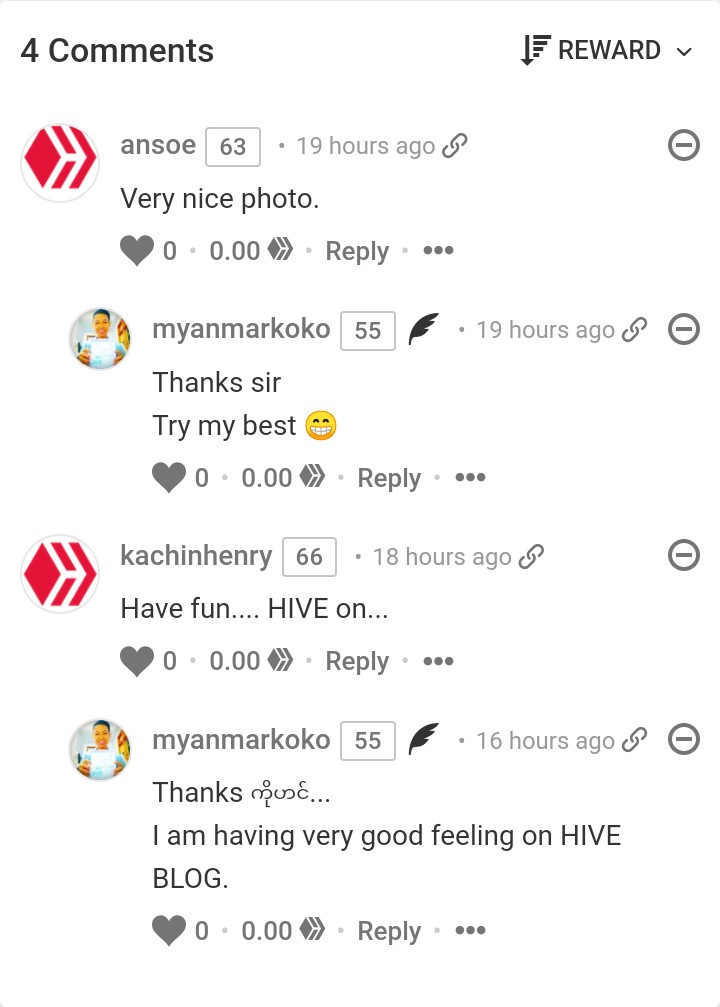Screen dimensions: 720x1007
Task: Open the REWARD sort dropdown
Action: (x=607, y=50)
